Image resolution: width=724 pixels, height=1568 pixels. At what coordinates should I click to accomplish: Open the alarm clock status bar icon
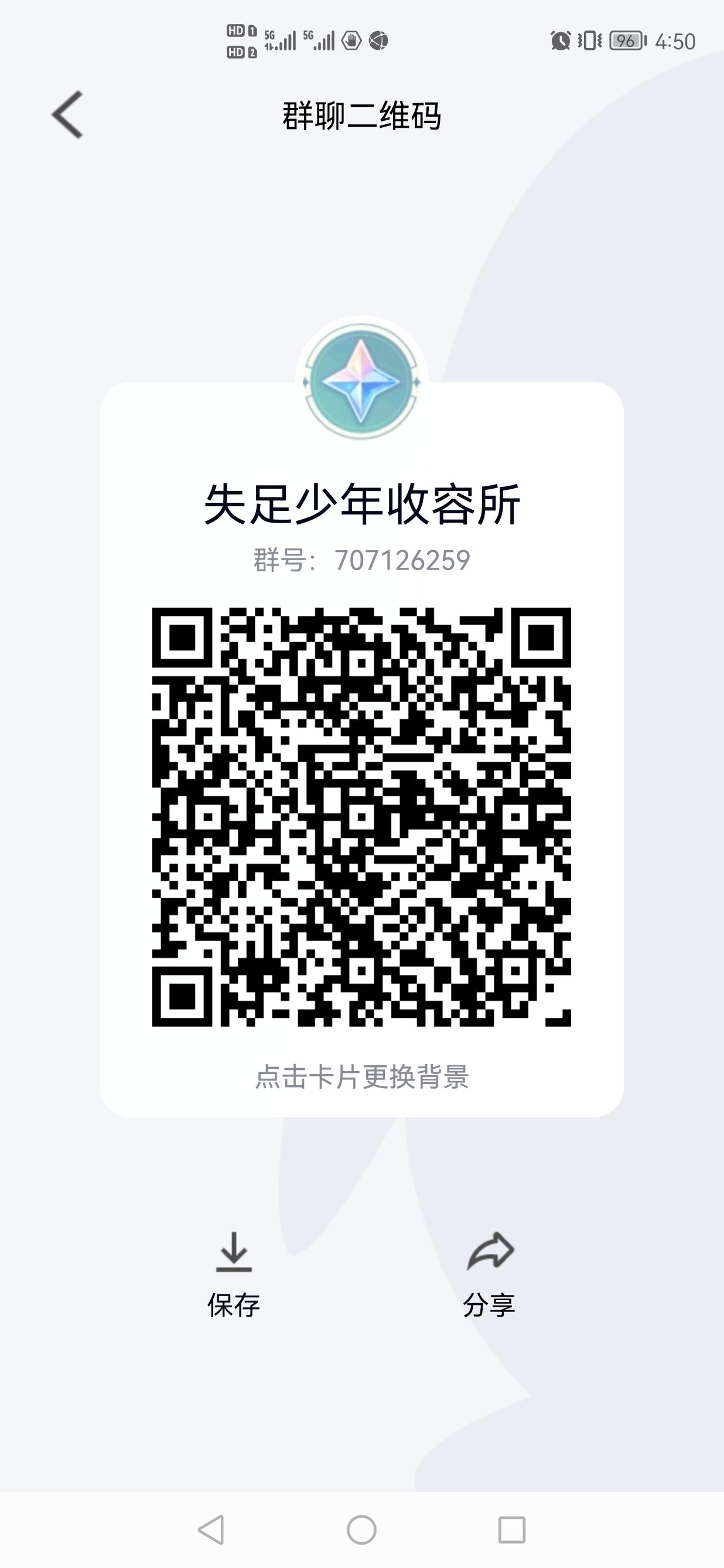tap(562, 41)
